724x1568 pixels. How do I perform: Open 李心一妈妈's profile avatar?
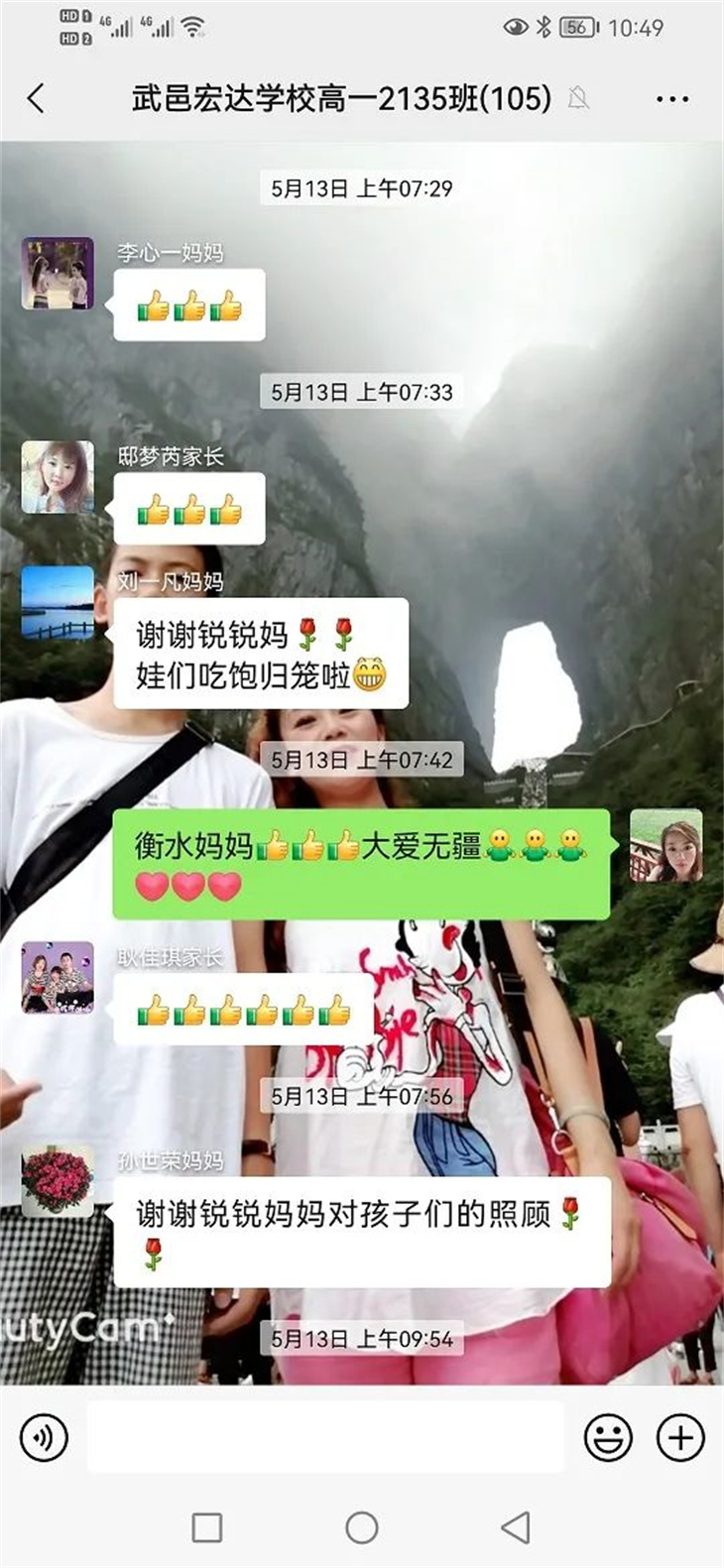58,273
